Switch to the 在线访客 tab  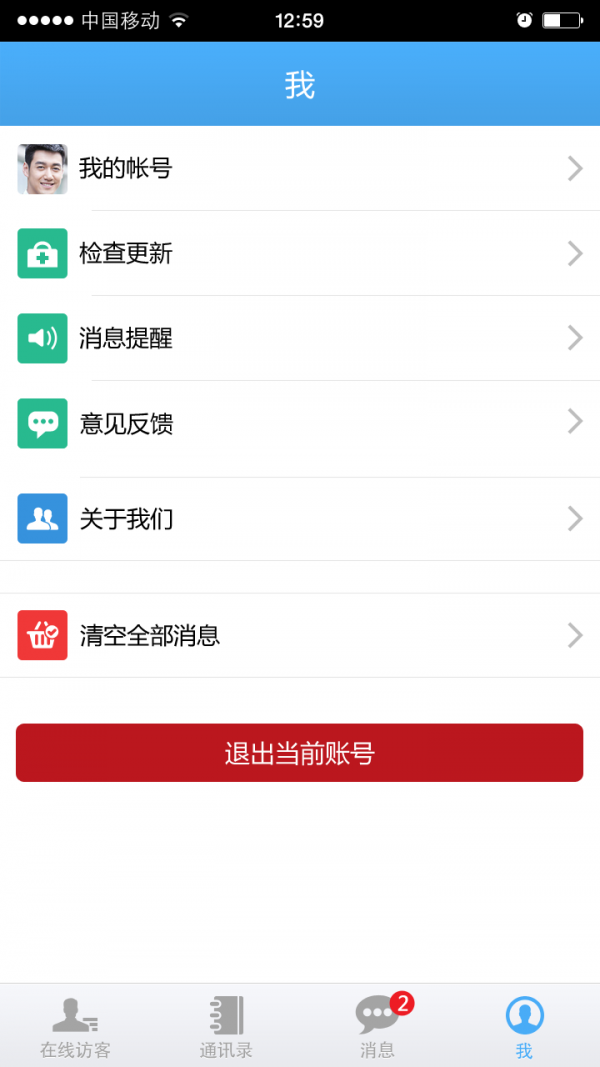click(x=75, y=1027)
